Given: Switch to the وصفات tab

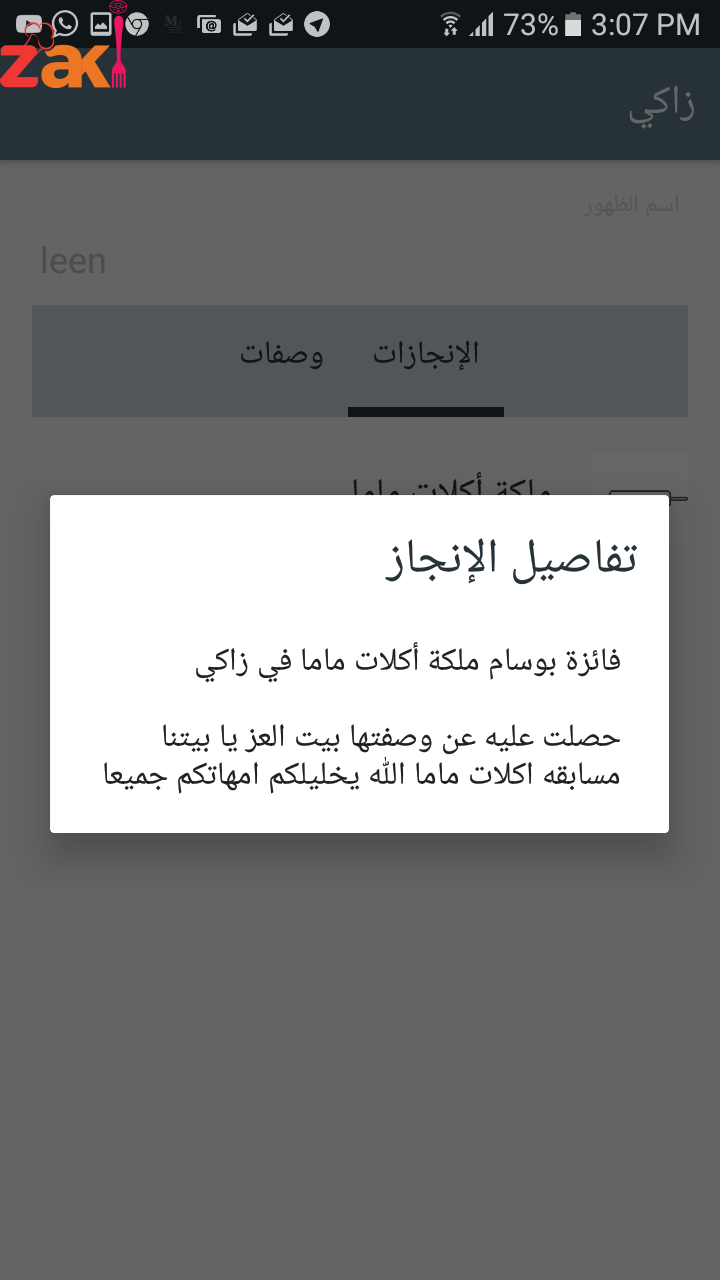Looking at the screenshot, I should (x=281, y=355).
